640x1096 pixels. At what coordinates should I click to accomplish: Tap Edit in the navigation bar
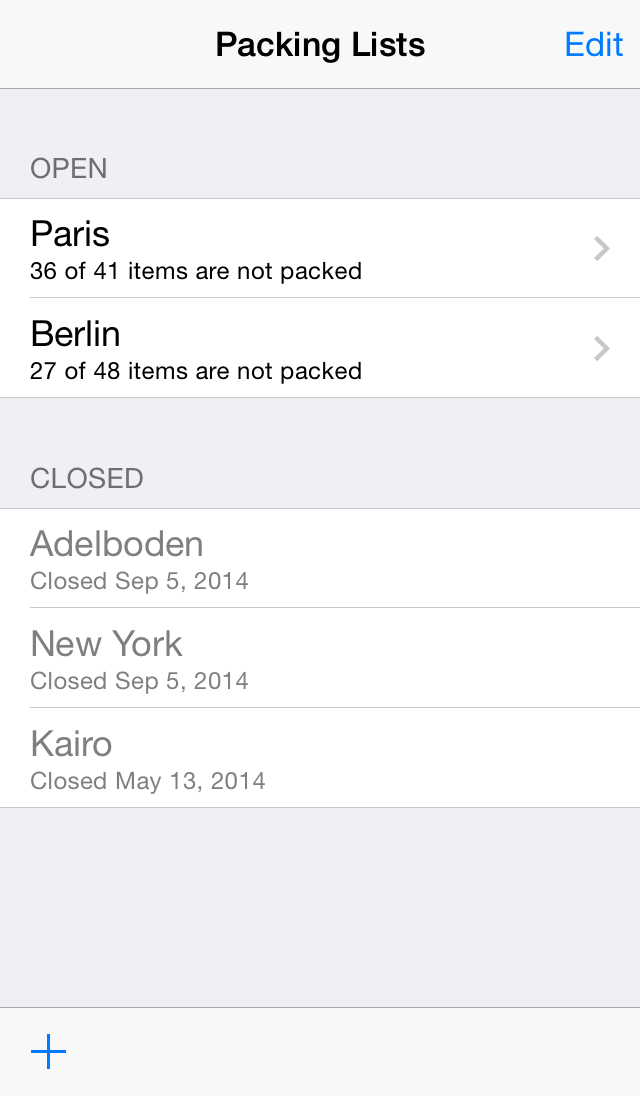tap(594, 45)
